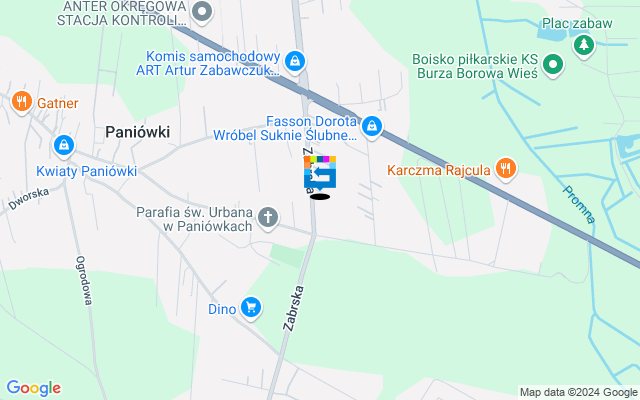Tap the Boisko piłkarskie KS Burza pin
Image resolution: width=640 pixels, height=400 pixels.
coord(552,66)
